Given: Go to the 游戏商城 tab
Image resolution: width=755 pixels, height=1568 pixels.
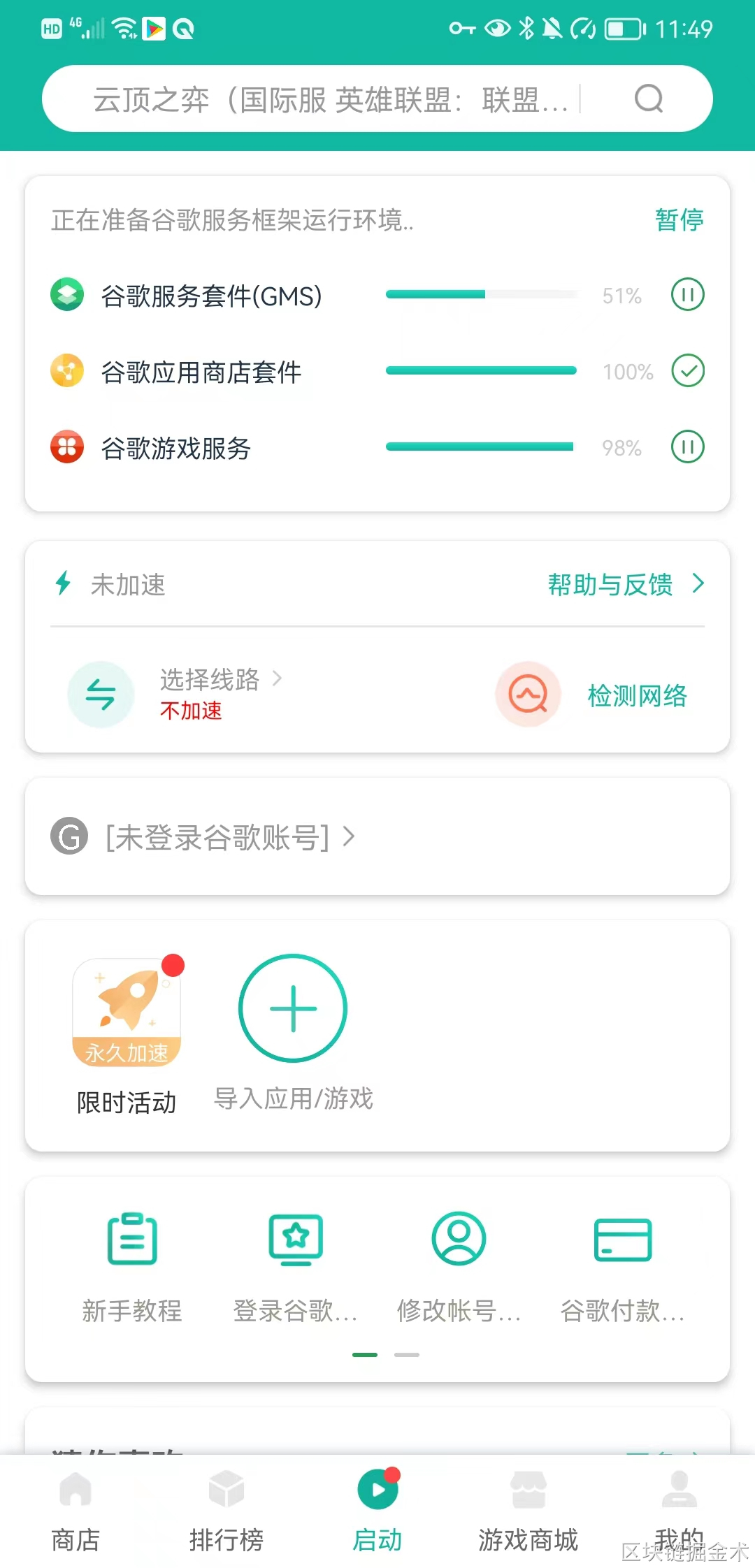Looking at the screenshot, I should click(x=528, y=1511).
